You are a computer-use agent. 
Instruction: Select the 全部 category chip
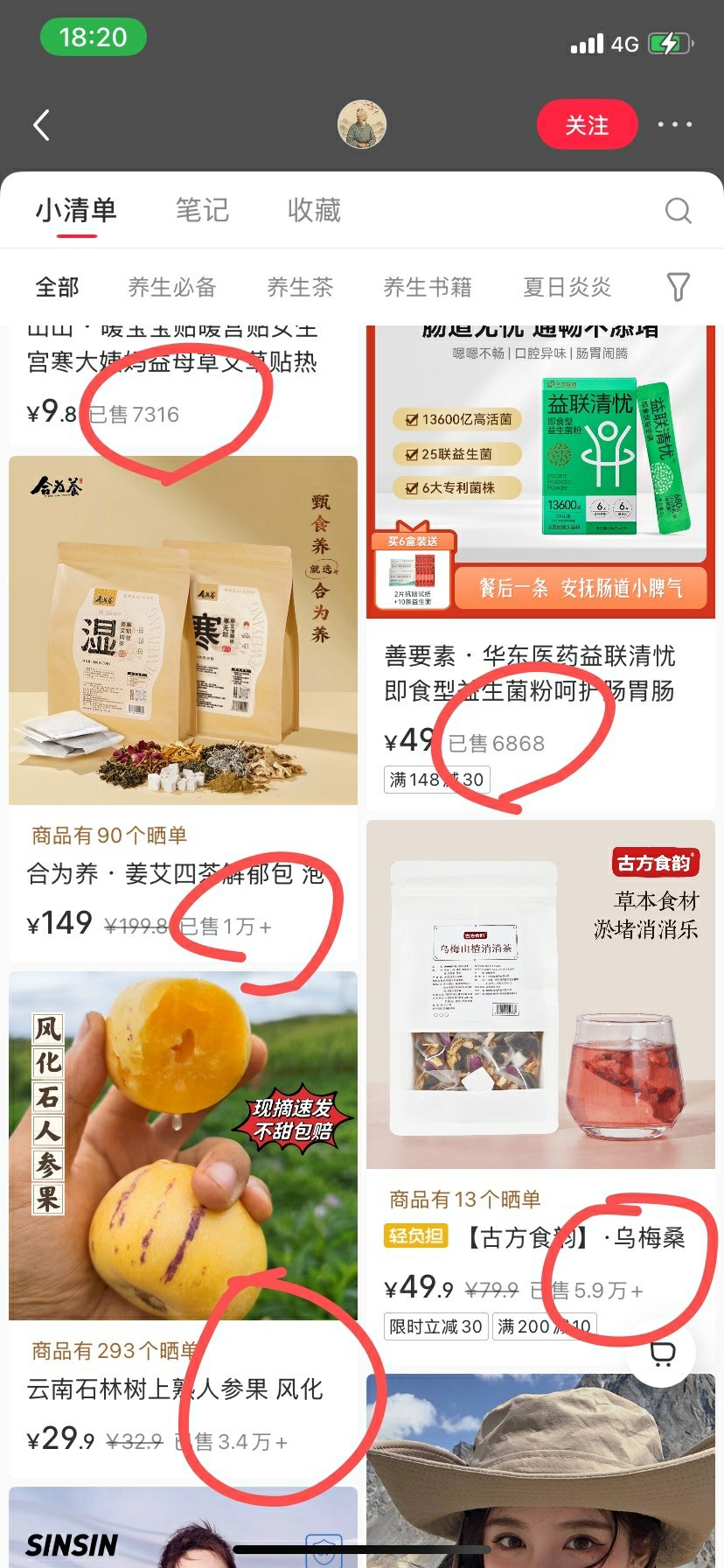click(x=57, y=287)
